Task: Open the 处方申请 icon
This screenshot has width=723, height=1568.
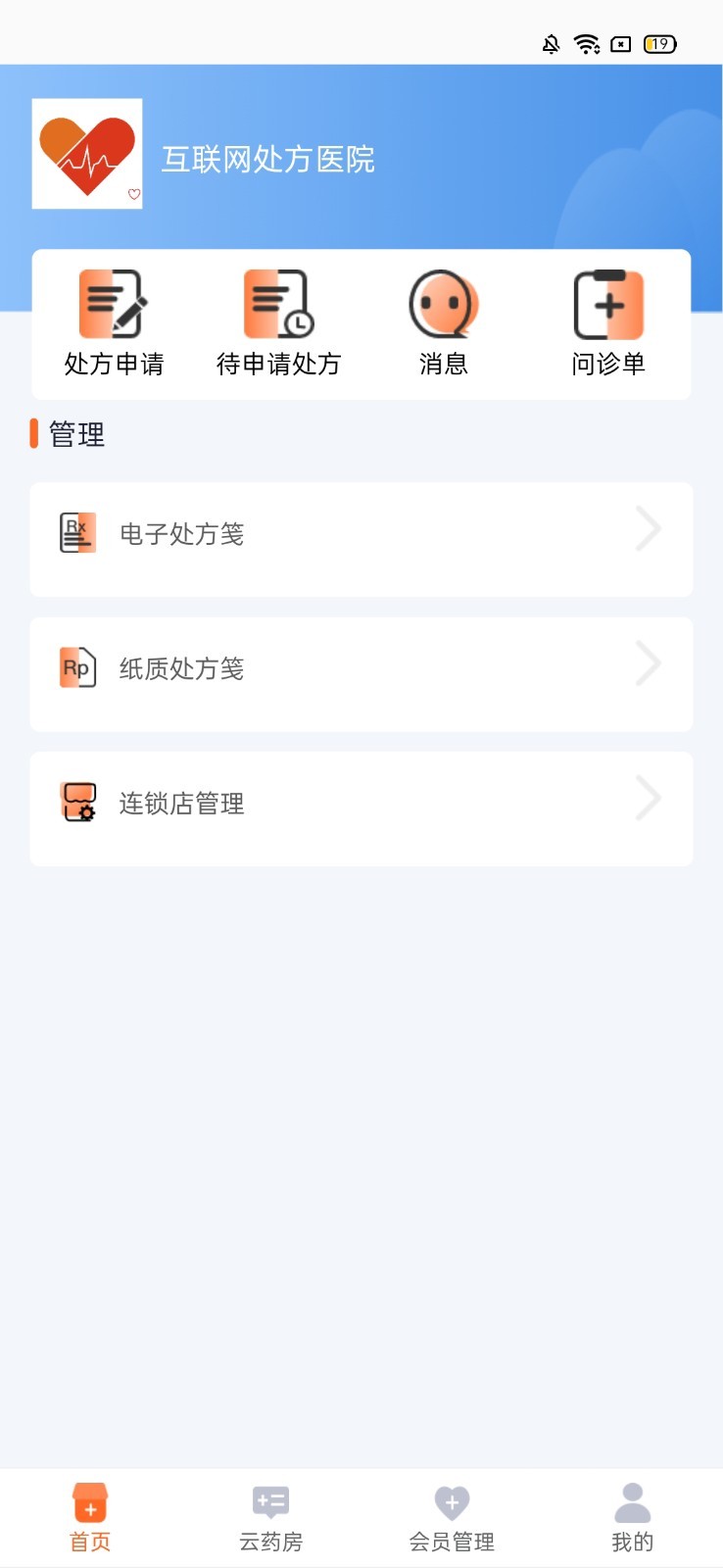Action: coord(113,306)
